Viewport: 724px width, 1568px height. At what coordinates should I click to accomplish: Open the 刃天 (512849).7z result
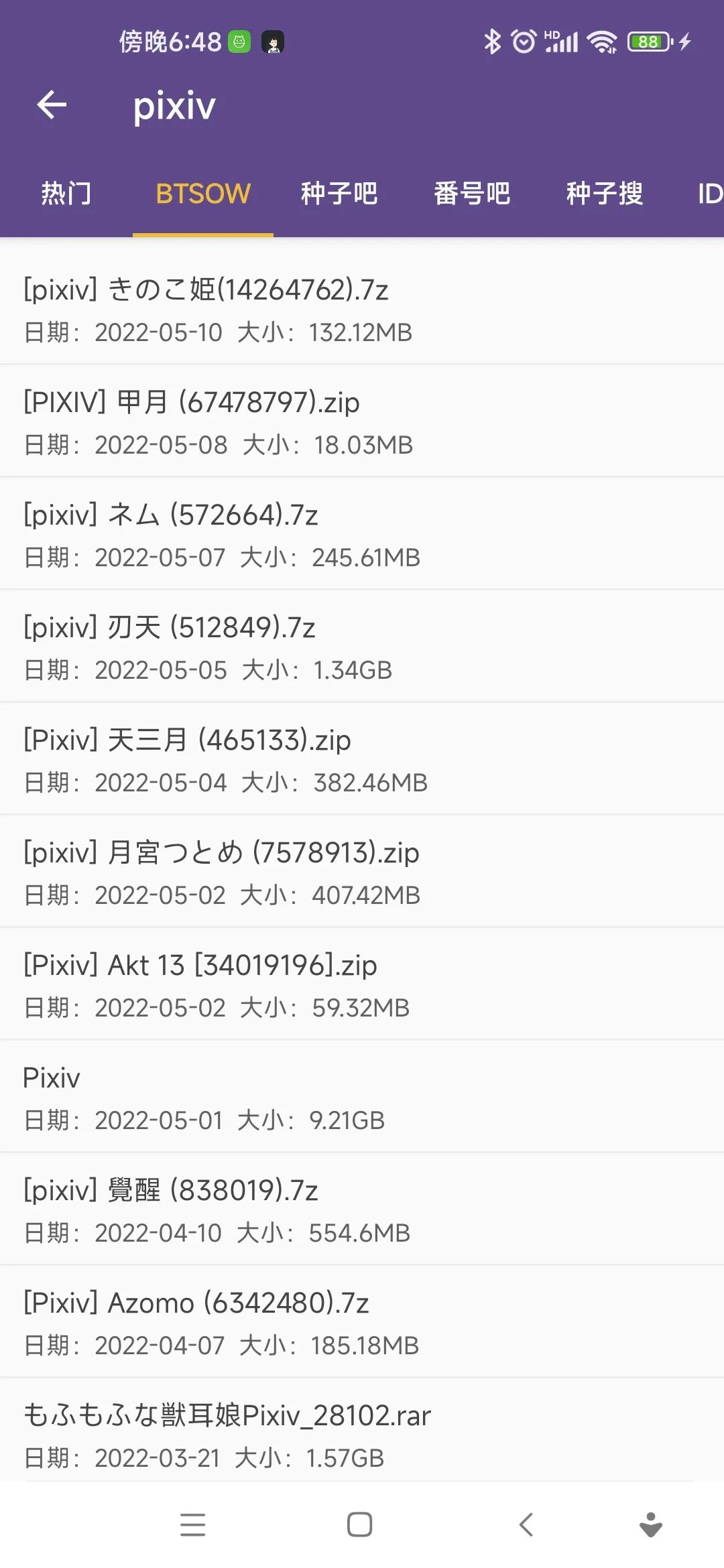362,647
